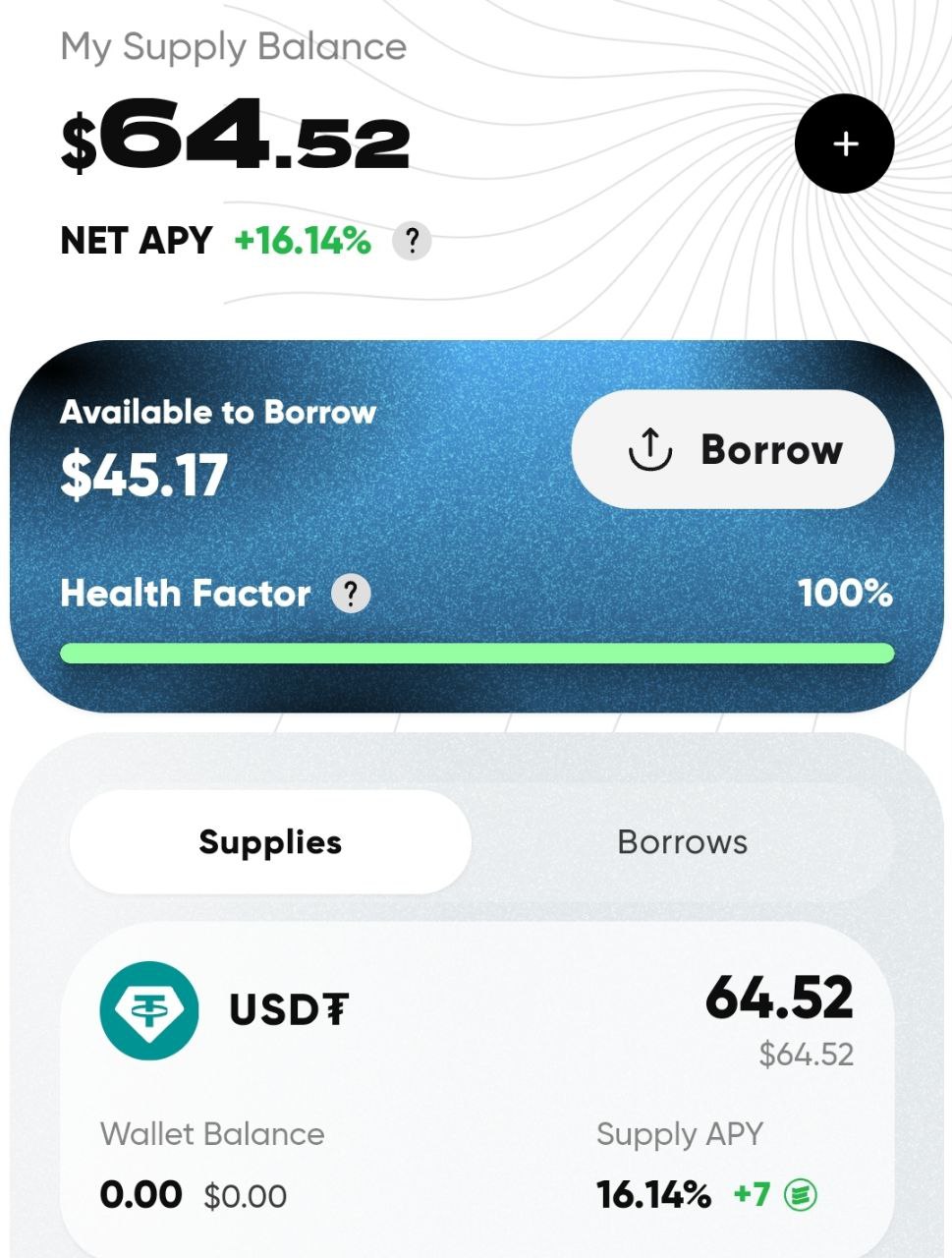Tap the black plus button
952x1258 pixels.
tap(844, 143)
